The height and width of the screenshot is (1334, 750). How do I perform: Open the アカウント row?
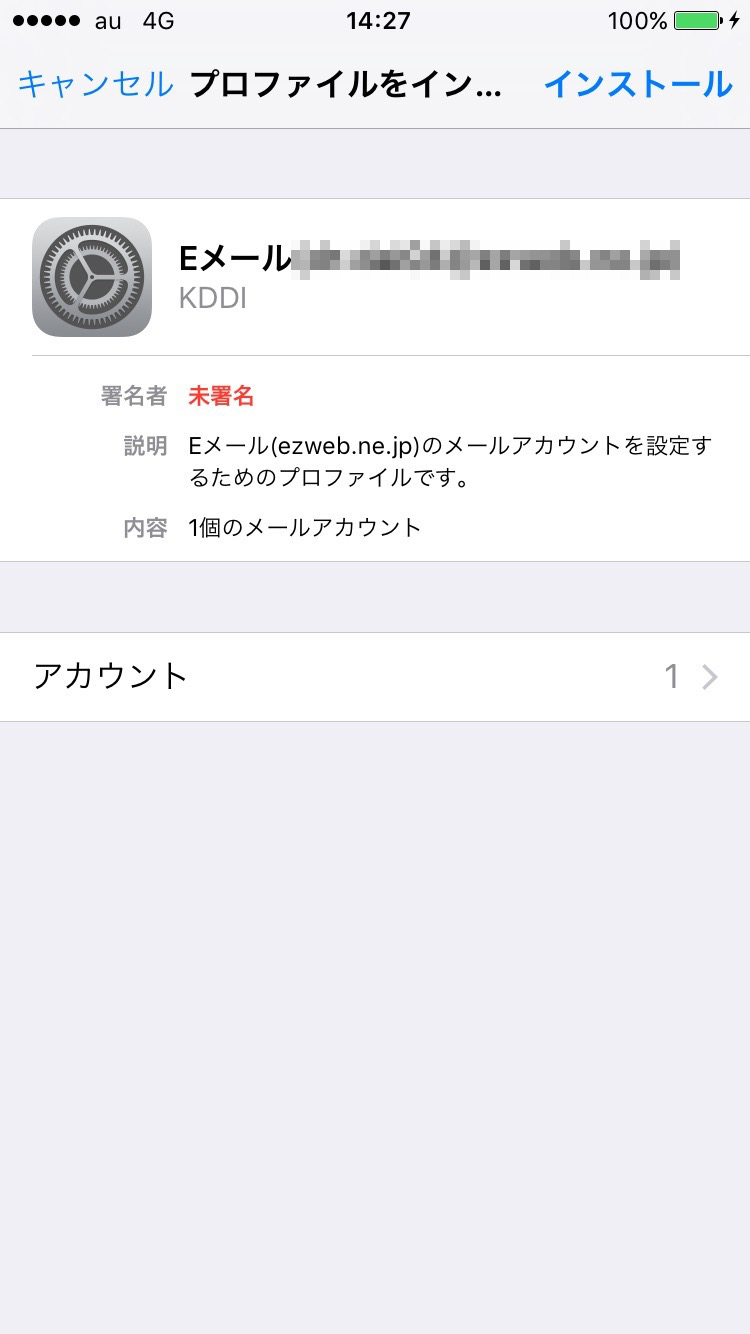[x=375, y=677]
